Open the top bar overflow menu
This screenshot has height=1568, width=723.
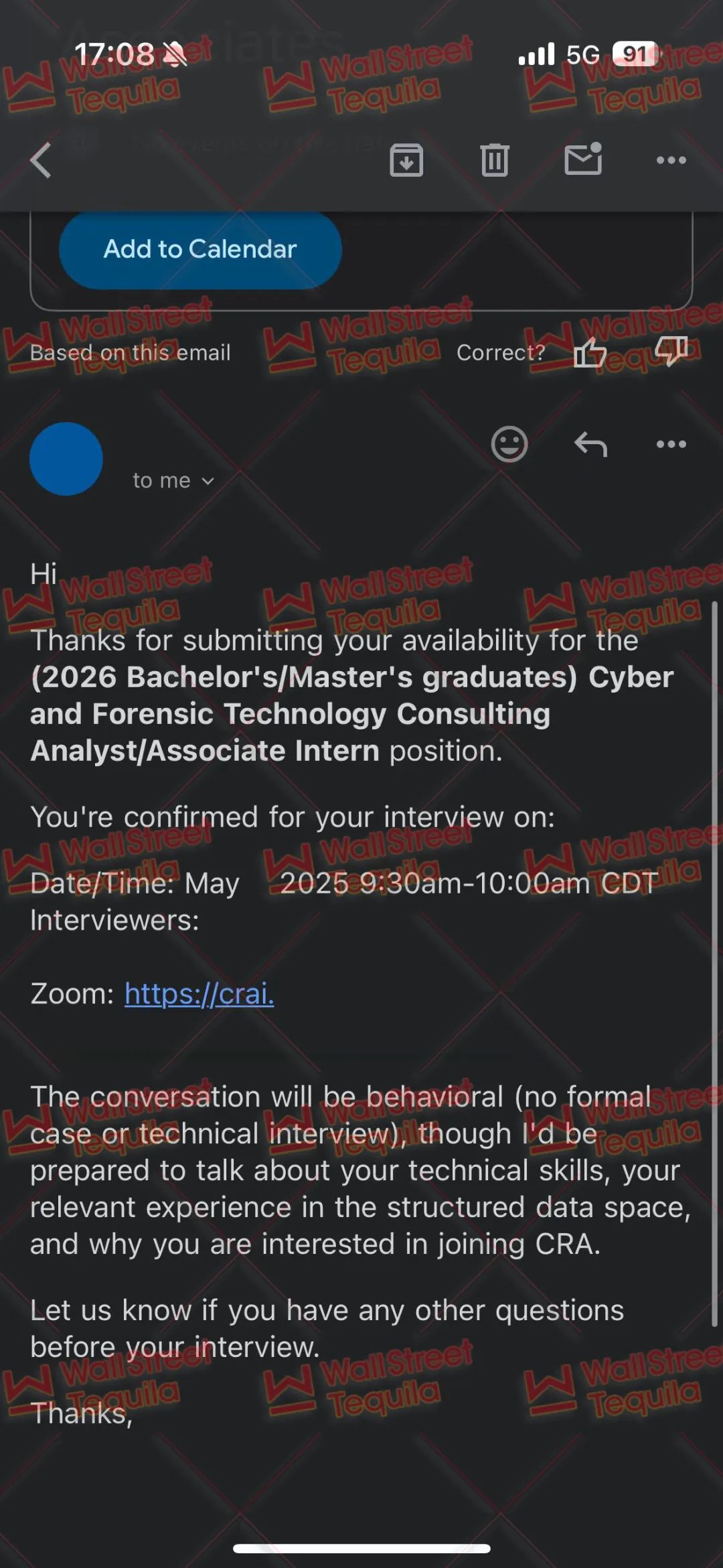[671, 160]
